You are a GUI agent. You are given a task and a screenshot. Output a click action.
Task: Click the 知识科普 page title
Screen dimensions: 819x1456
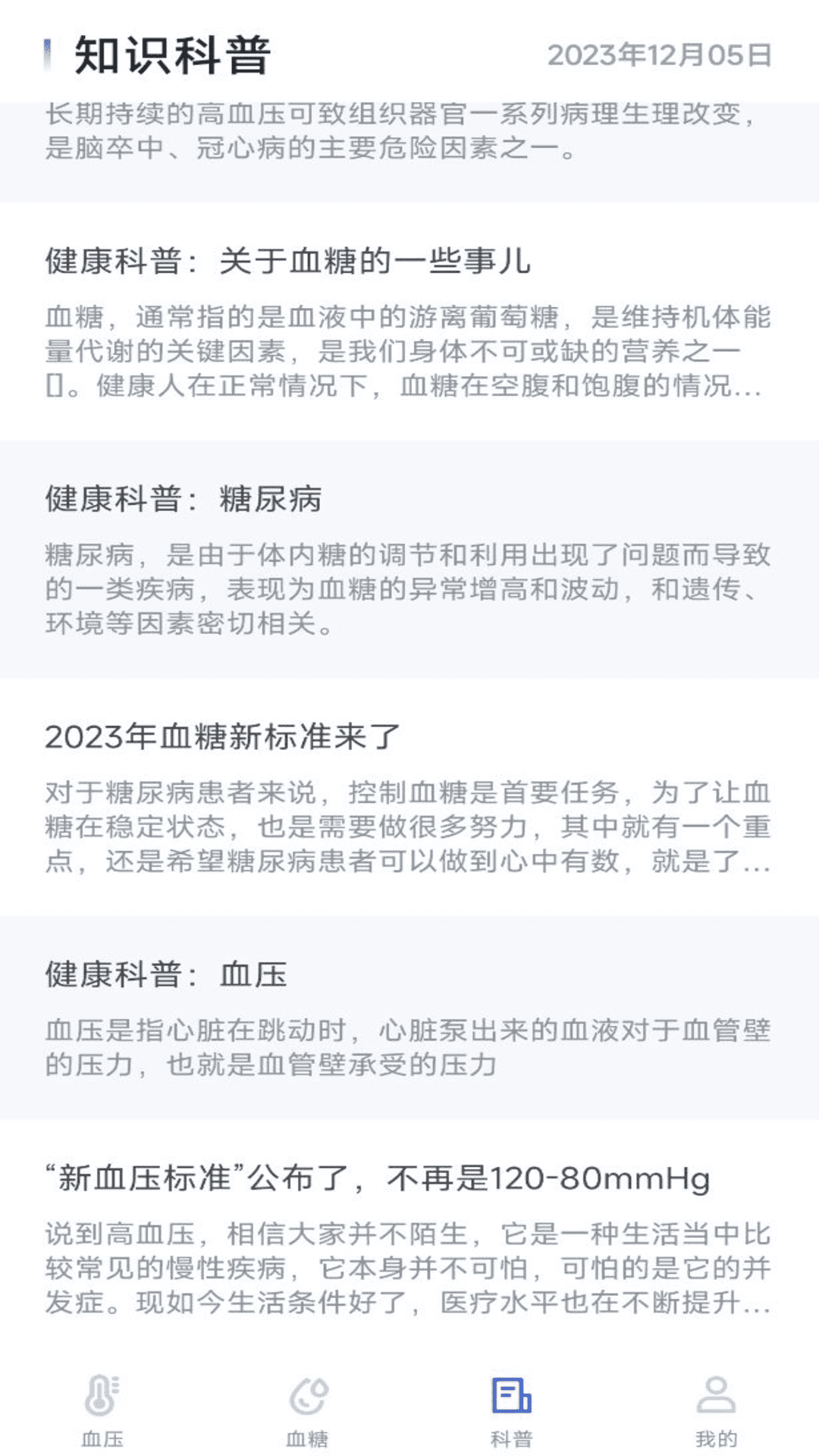click(x=173, y=55)
